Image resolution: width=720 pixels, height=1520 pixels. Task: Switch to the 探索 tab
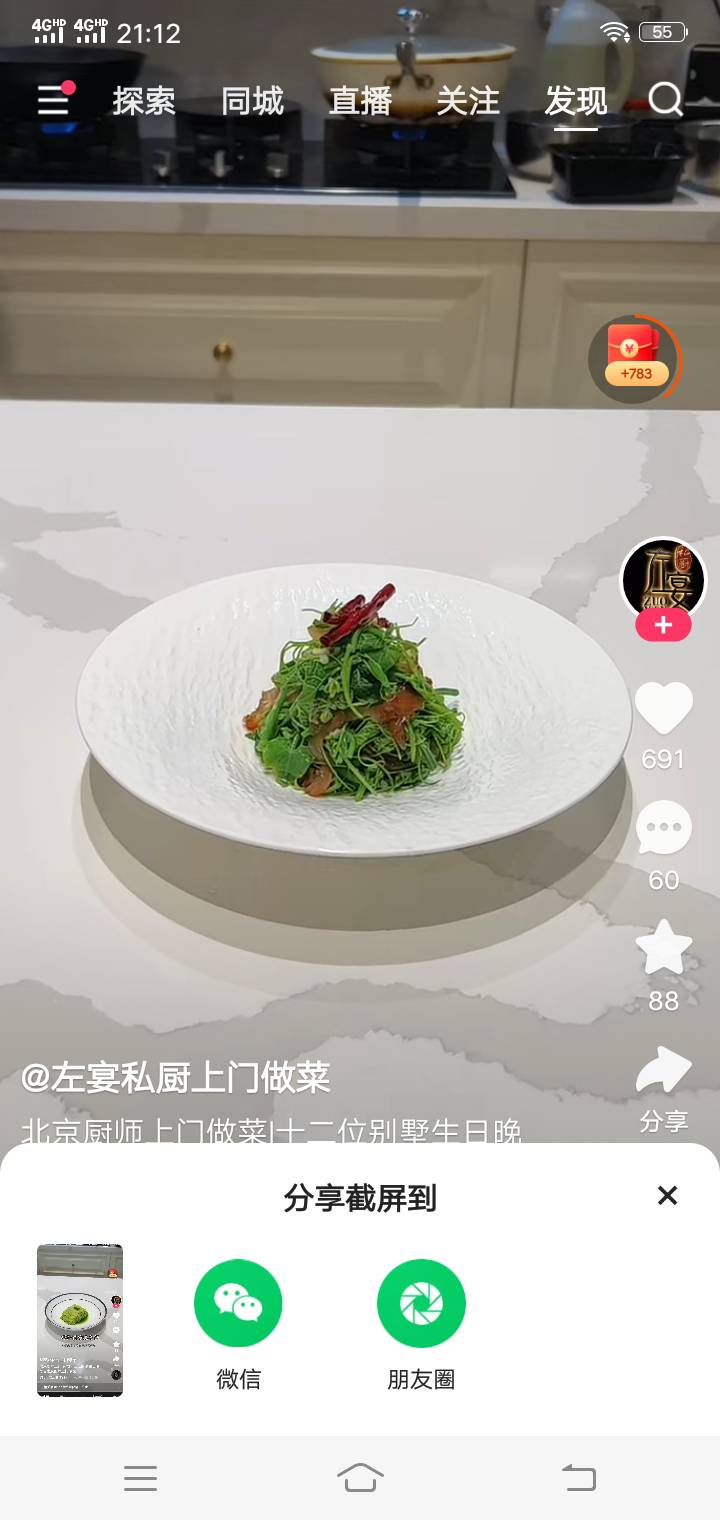point(144,101)
